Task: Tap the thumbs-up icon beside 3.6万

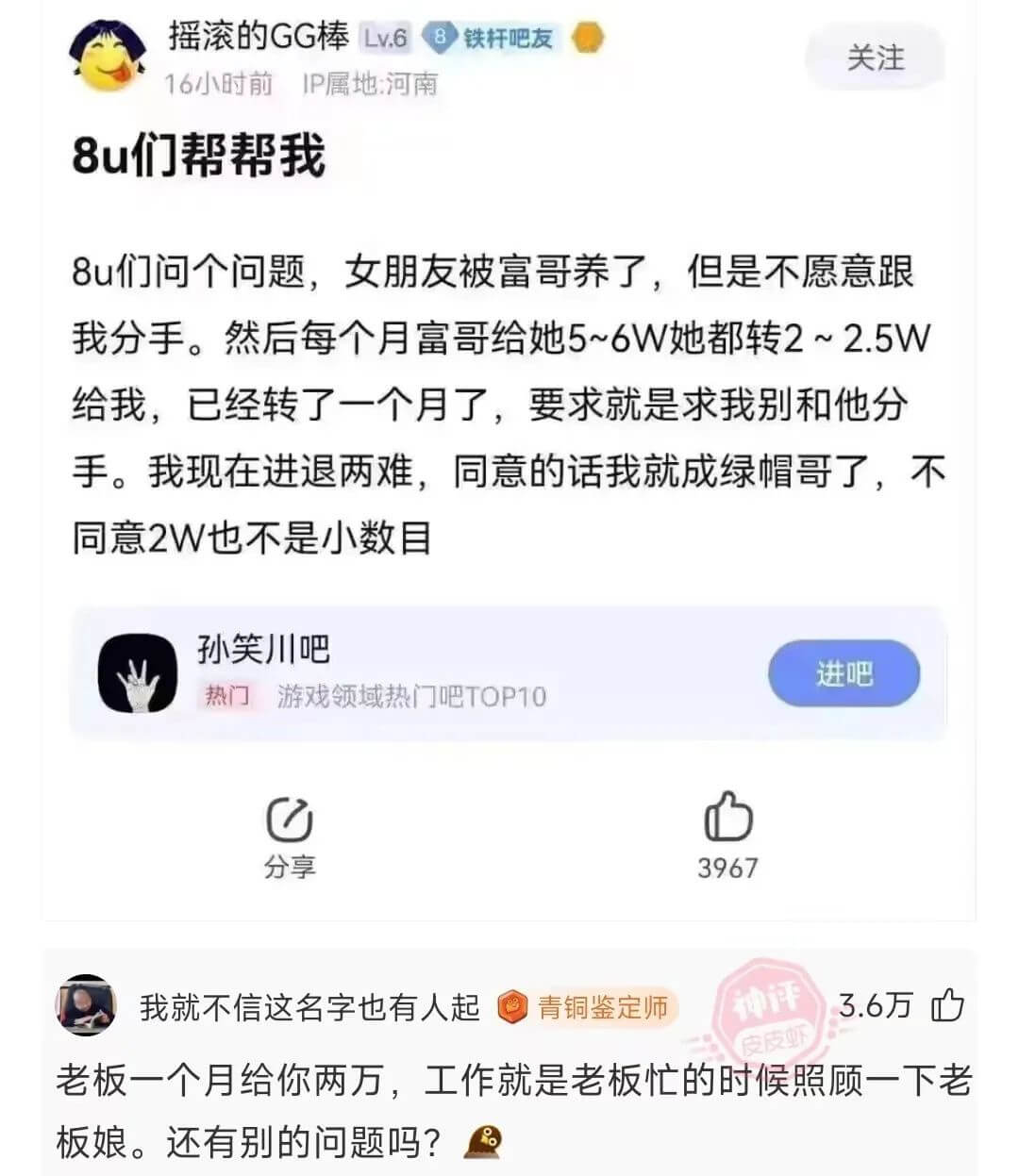Action: point(947,1007)
